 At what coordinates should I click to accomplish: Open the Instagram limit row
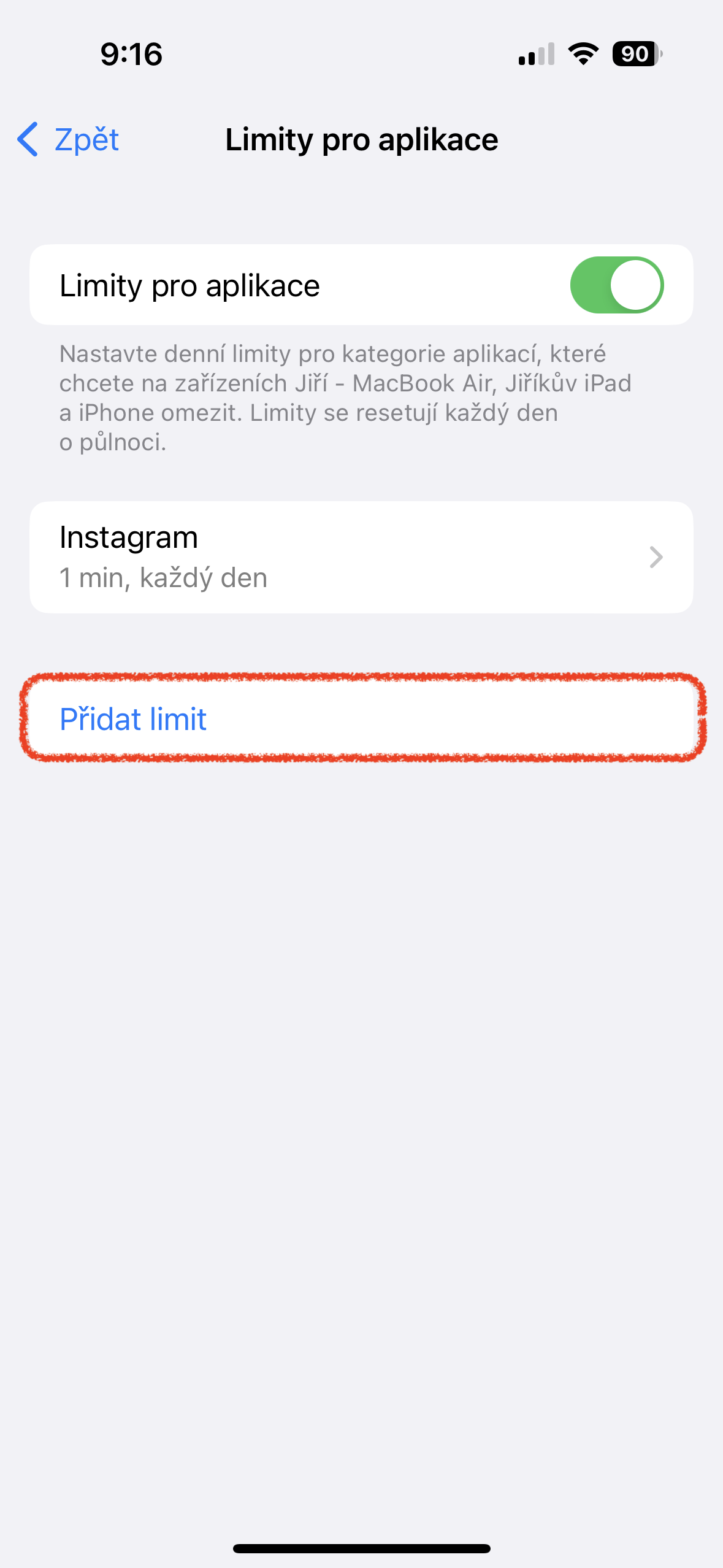click(x=361, y=557)
